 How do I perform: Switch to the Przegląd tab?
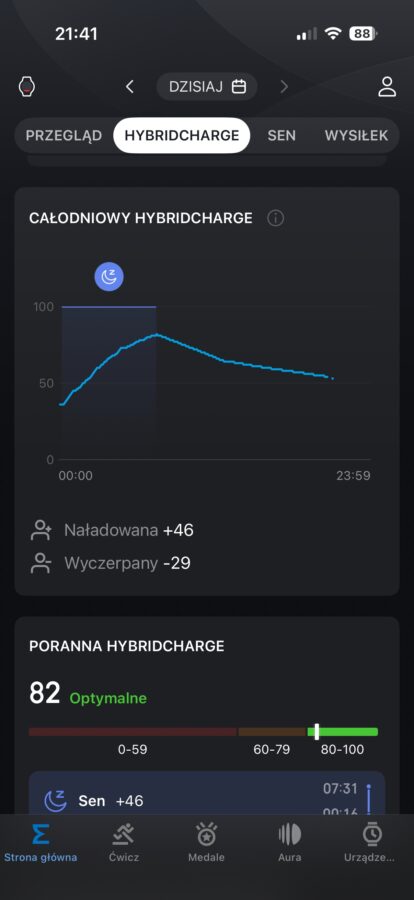(x=64, y=135)
